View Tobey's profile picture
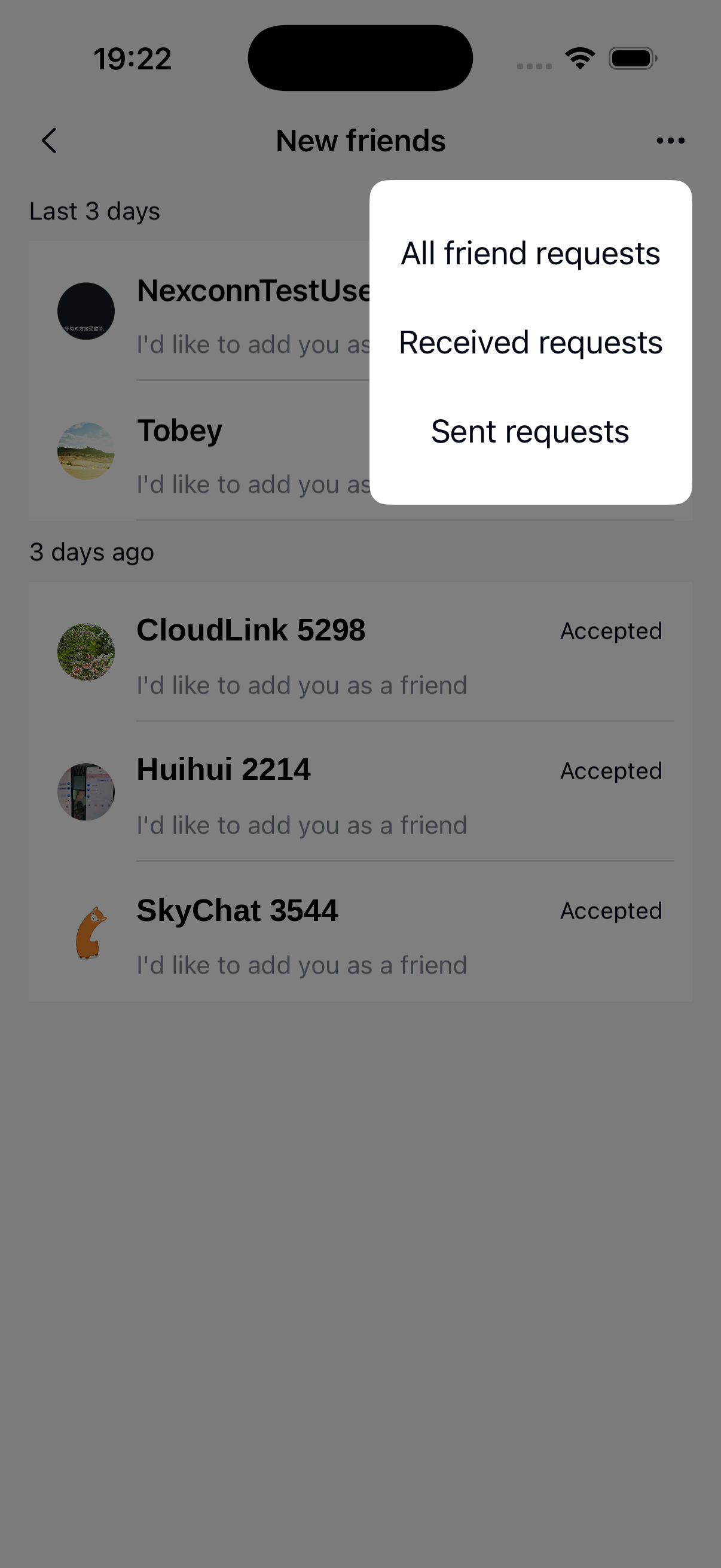The width and height of the screenshot is (721, 1568). click(87, 450)
